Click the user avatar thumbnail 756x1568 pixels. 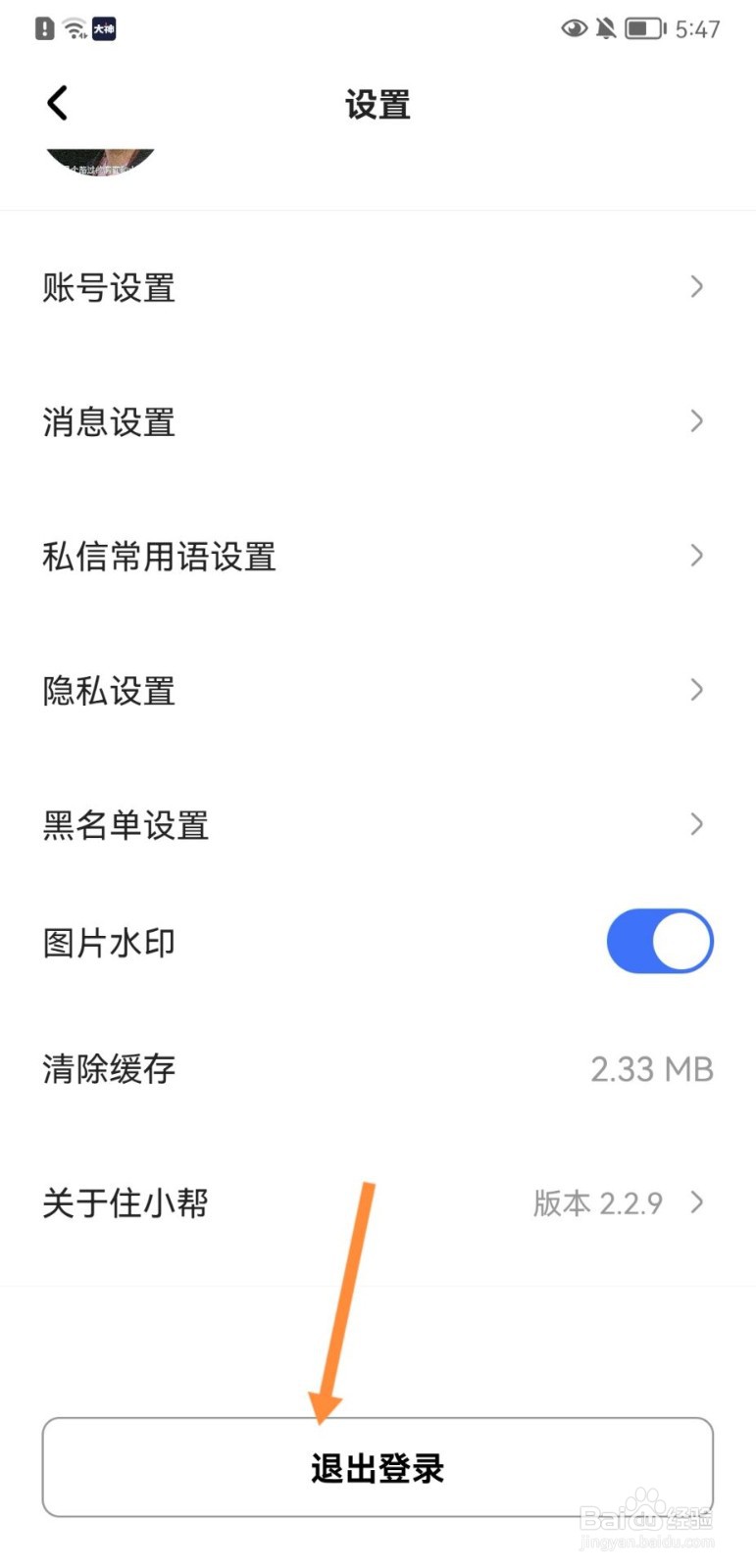[101, 162]
